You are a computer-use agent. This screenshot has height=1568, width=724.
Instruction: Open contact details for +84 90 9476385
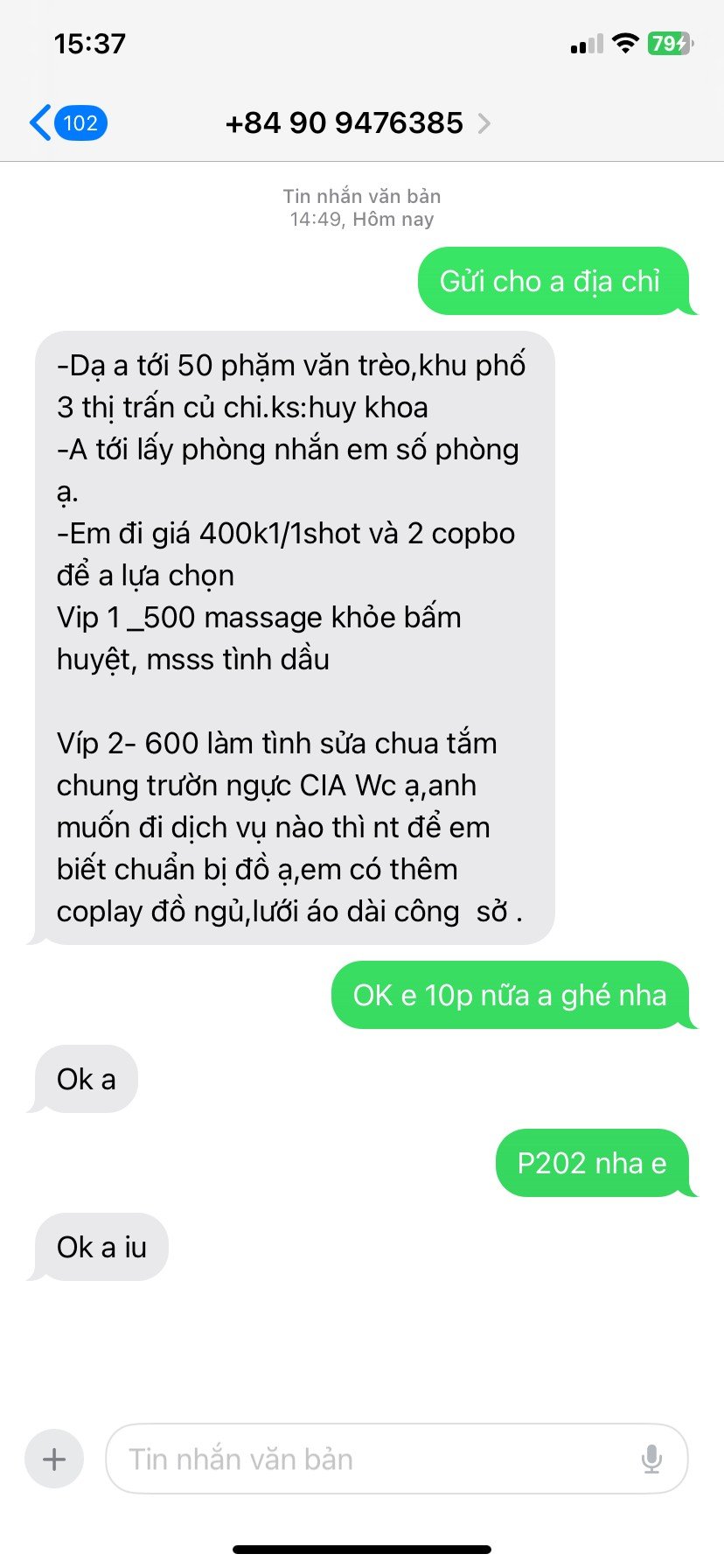[357, 123]
